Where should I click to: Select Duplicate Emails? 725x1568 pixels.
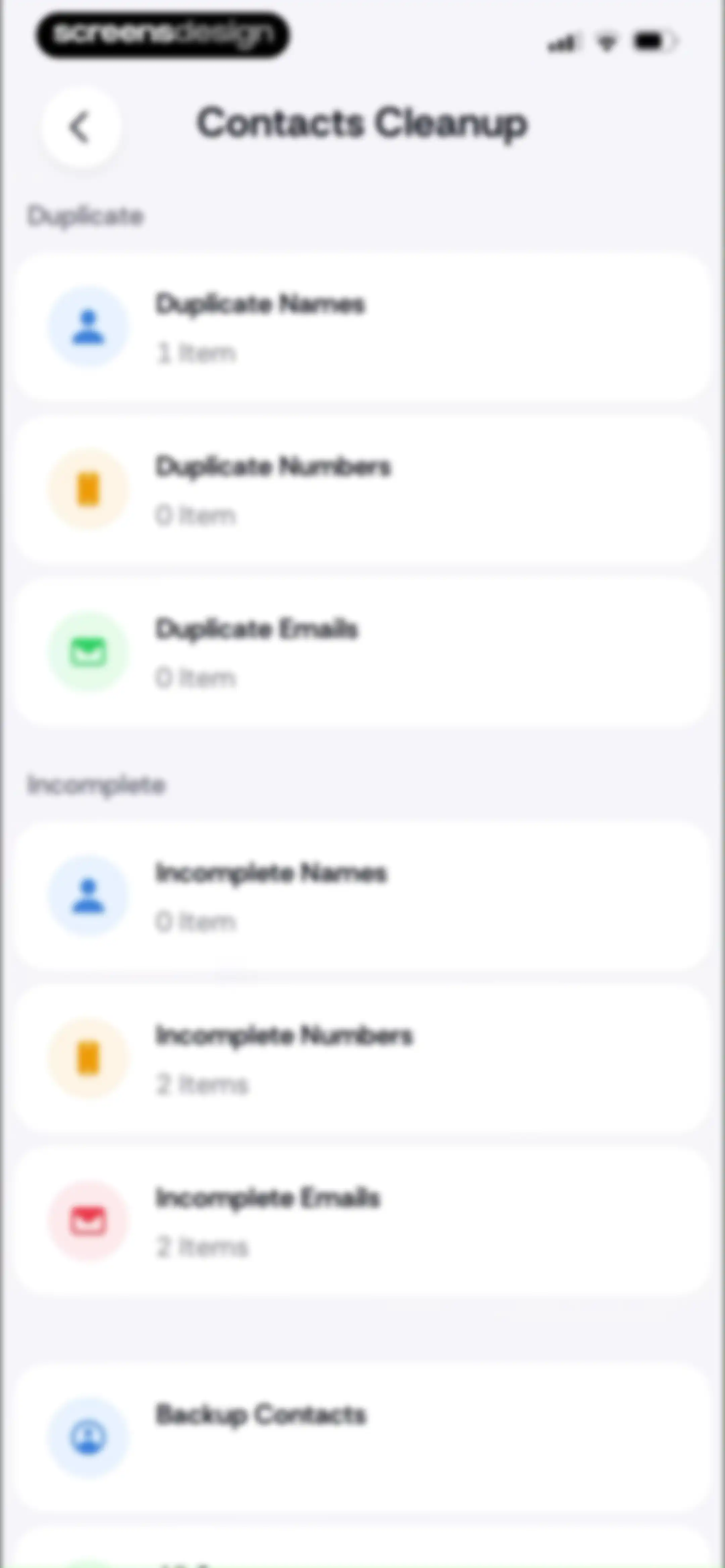coord(362,652)
